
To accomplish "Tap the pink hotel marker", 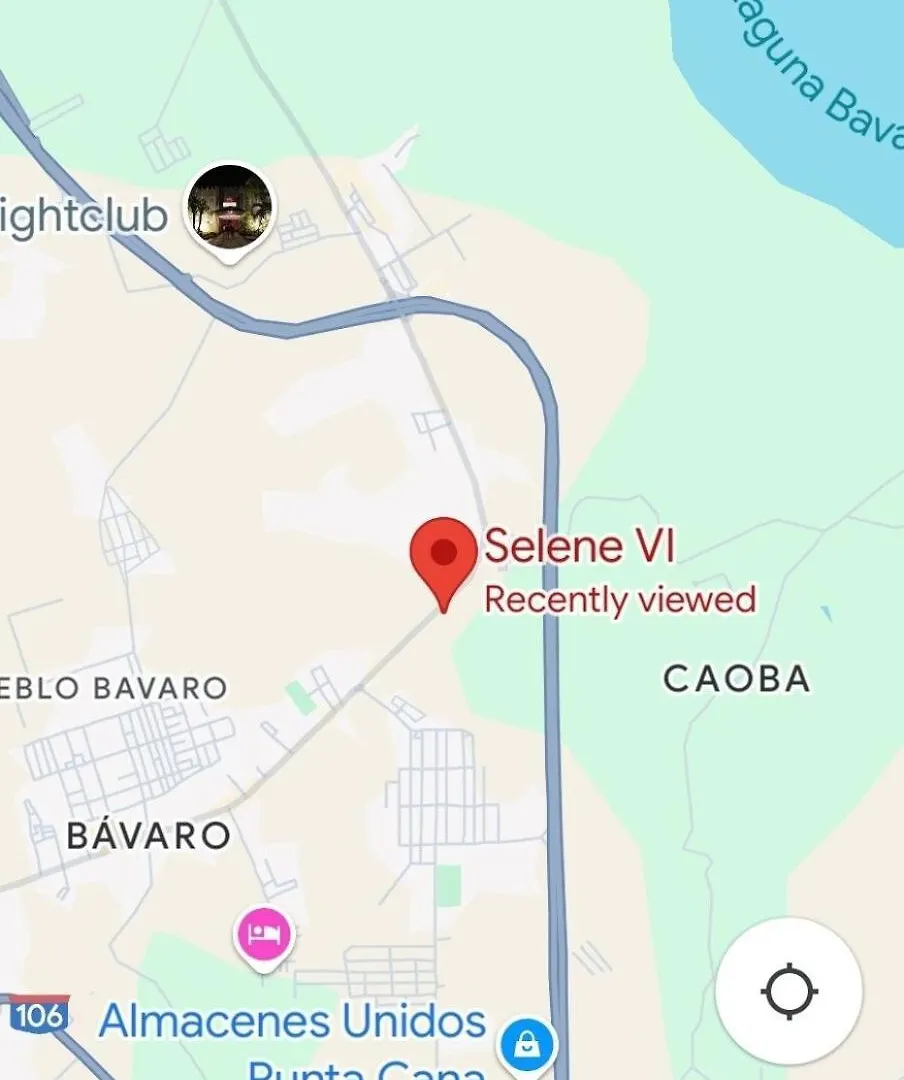I will pos(265,936).
